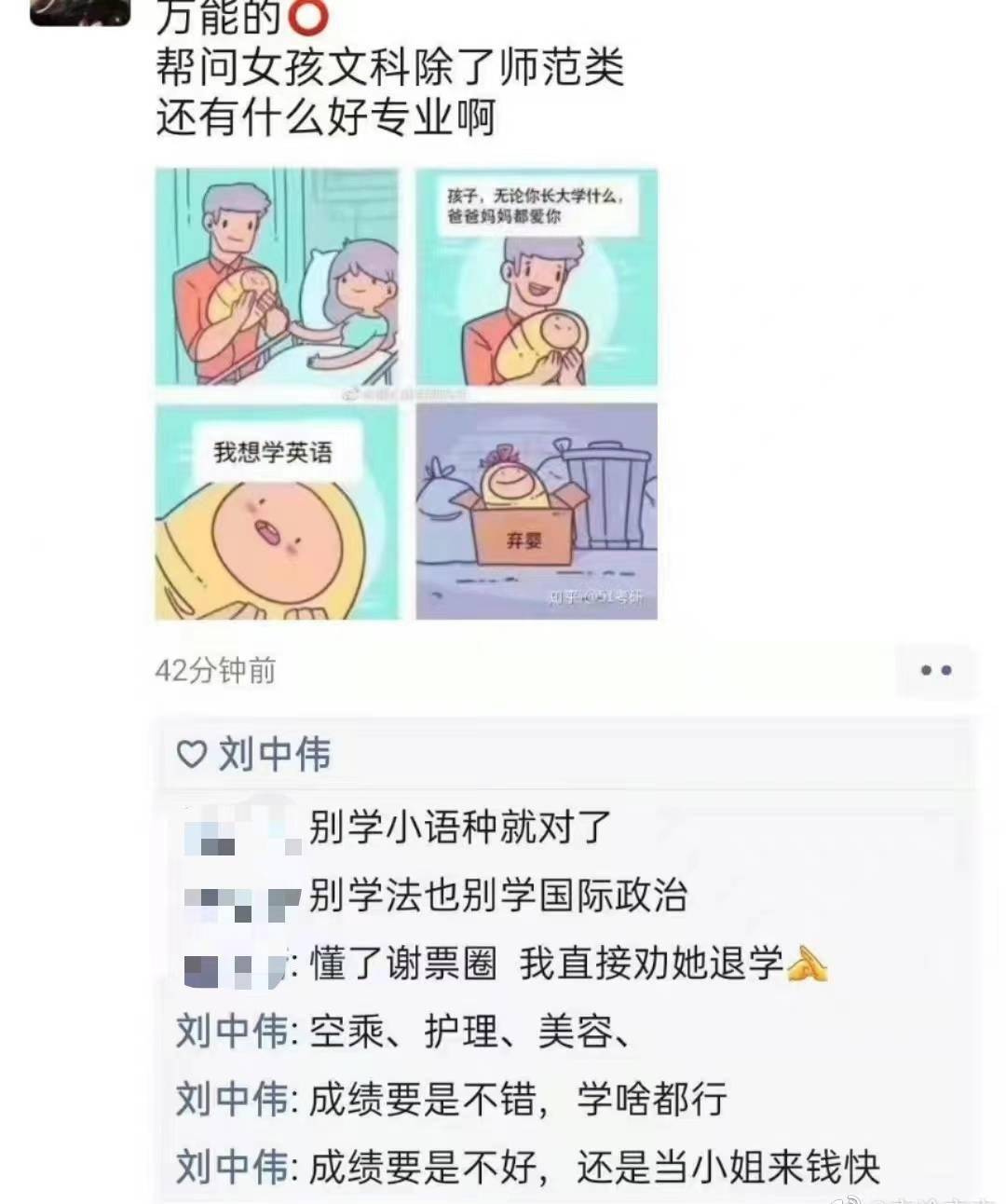This screenshot has width=1006, height=1204.
Task: Reply to 刘中伟's comment 成绩要是不错，学啥都行
Action: coord(517,1100)
